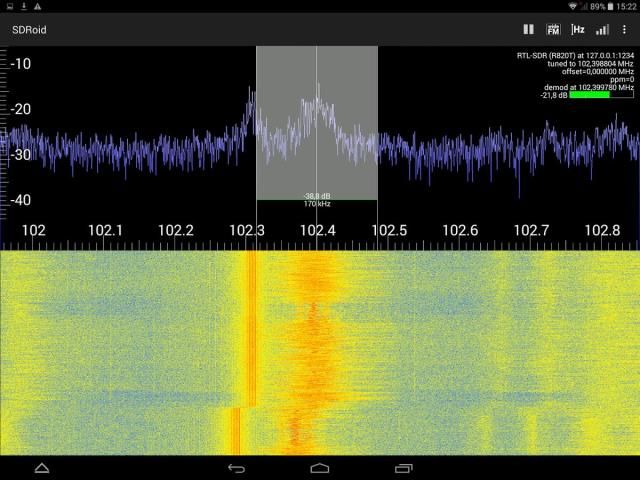Screen dimensions: 640x480
Task: Open the Hz frequency tuning option
Action: [x=578, y=30]
